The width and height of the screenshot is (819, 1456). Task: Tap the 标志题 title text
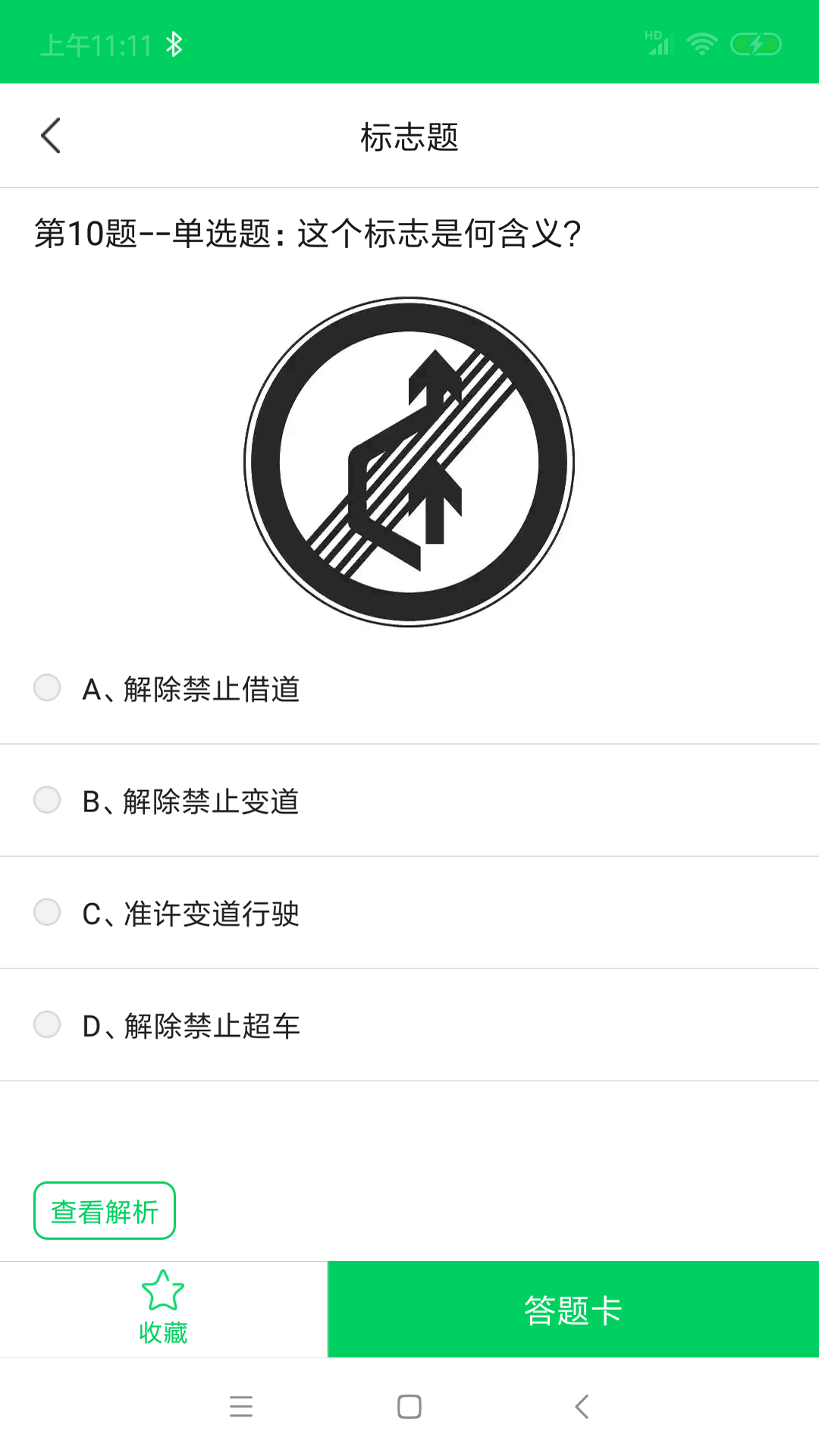pyautogui.click(x=409, y=138)
